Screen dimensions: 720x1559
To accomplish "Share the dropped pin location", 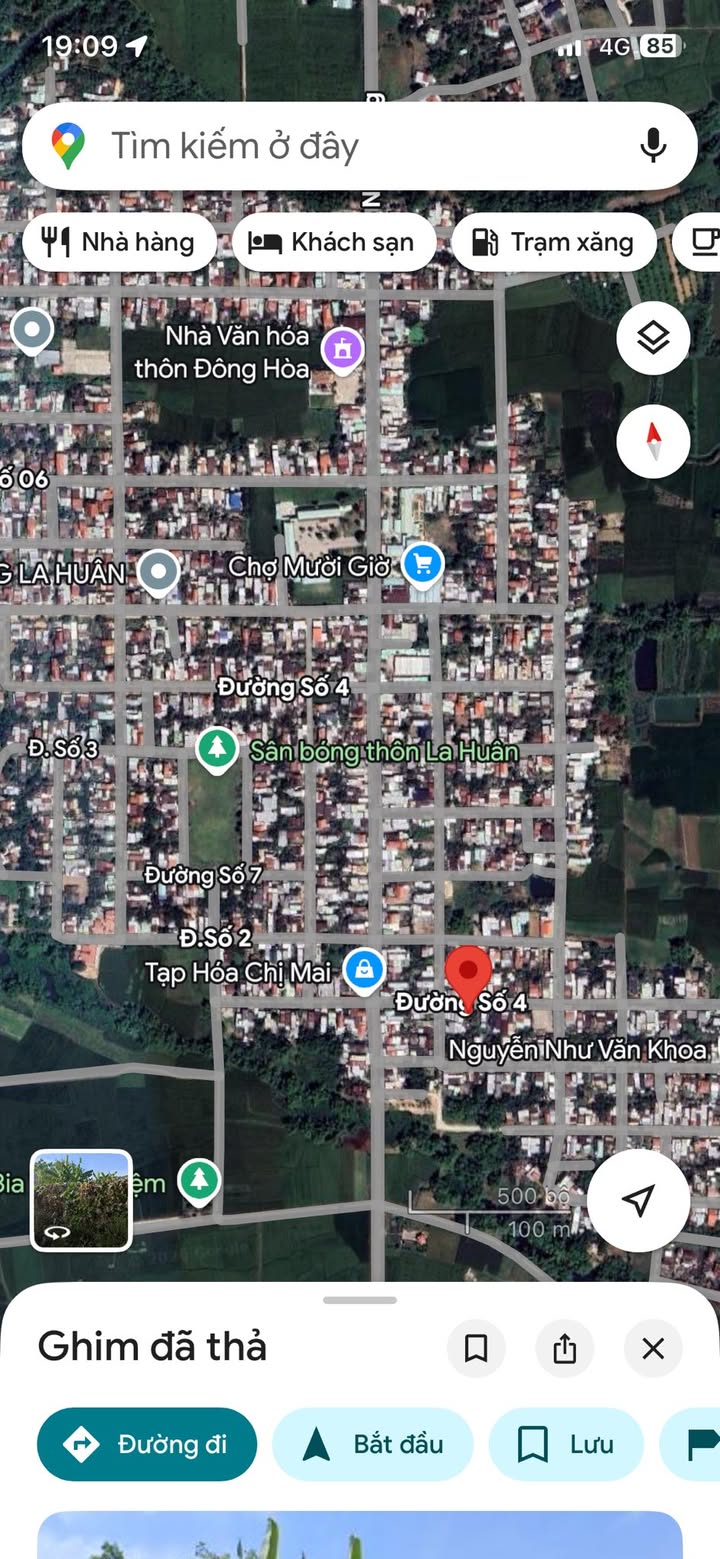I will pyautogui.click(x=565, y=1349).
